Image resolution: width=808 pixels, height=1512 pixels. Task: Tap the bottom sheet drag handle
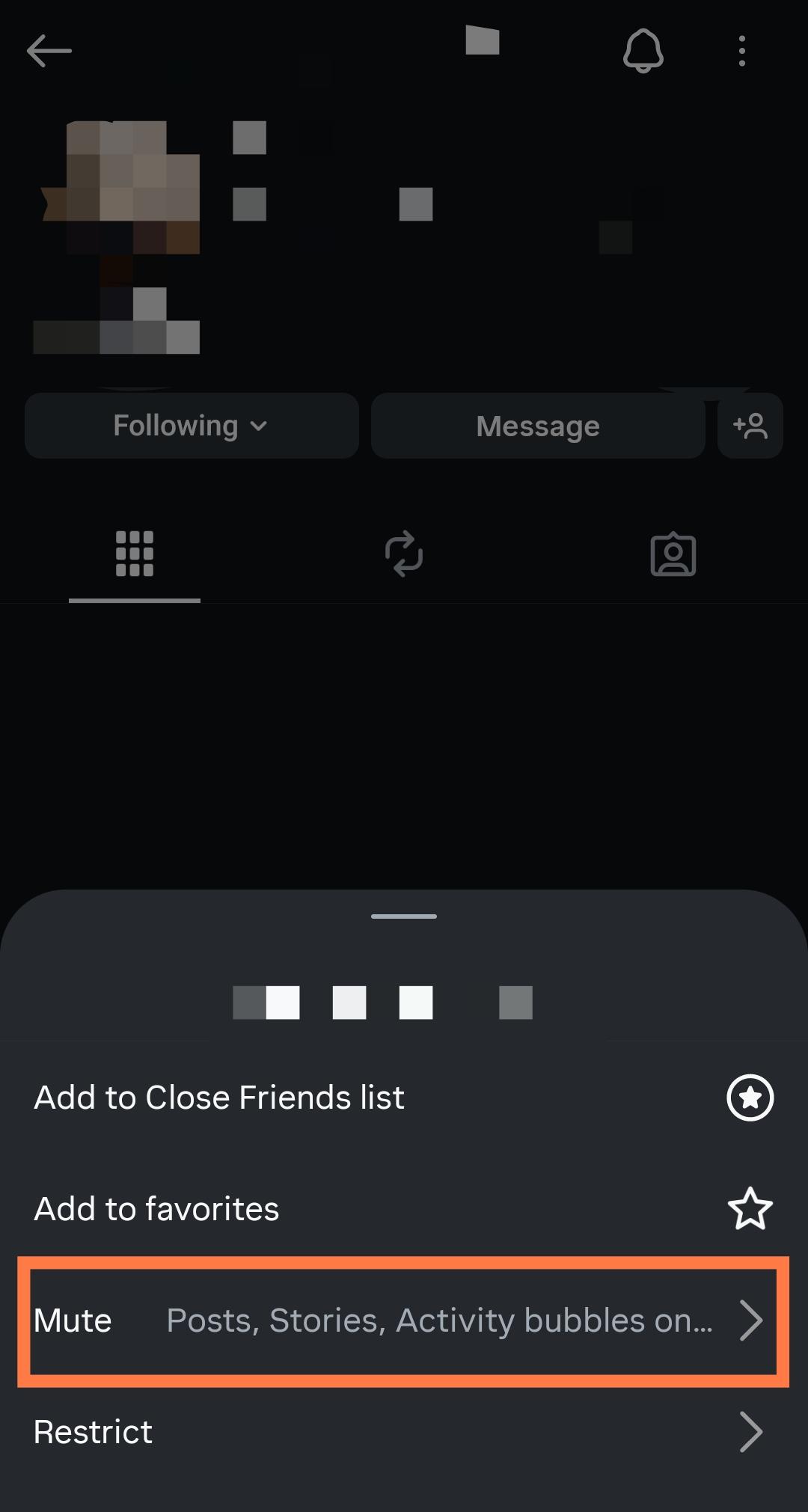coord(404,916)
